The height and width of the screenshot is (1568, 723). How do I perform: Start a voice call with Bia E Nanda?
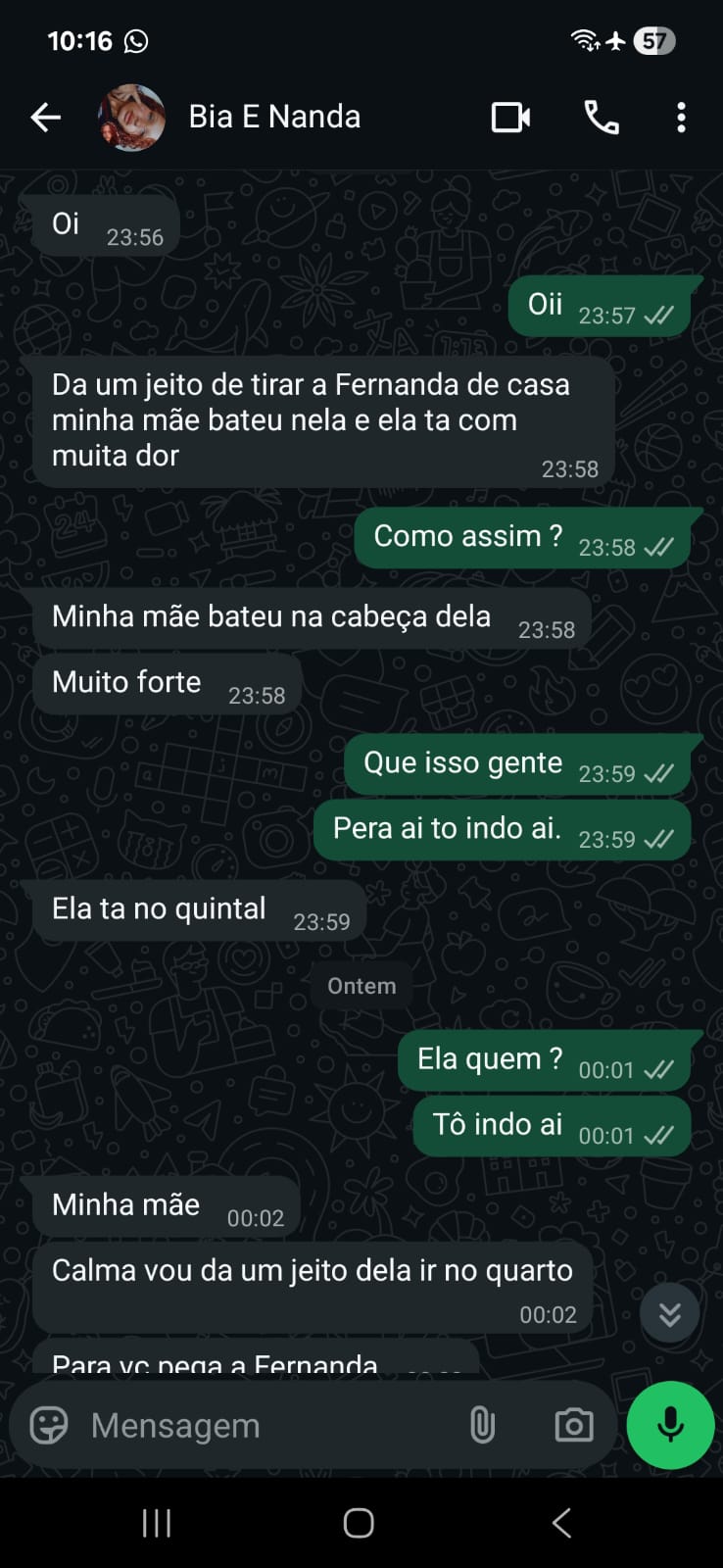tap(601, 118)
